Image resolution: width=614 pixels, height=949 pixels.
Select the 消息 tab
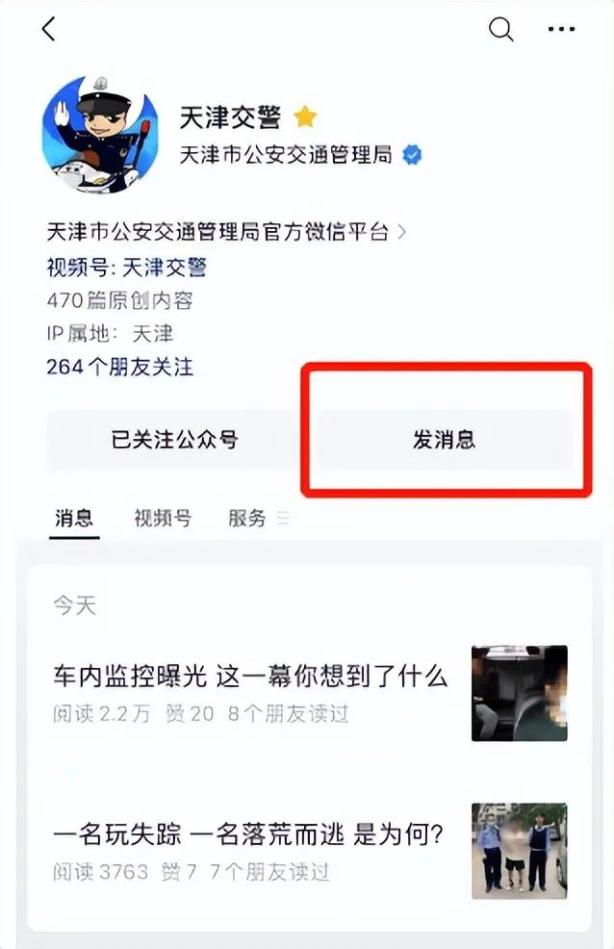pyautogui.click(x=74, y=519)
